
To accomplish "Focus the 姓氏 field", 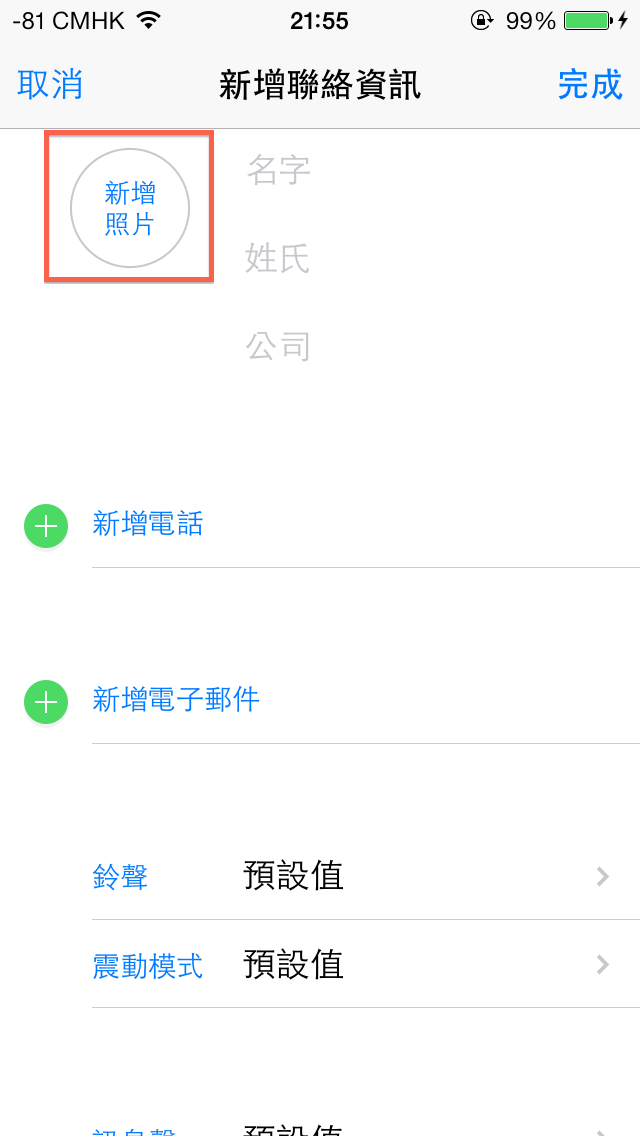I will coord(439,259).
